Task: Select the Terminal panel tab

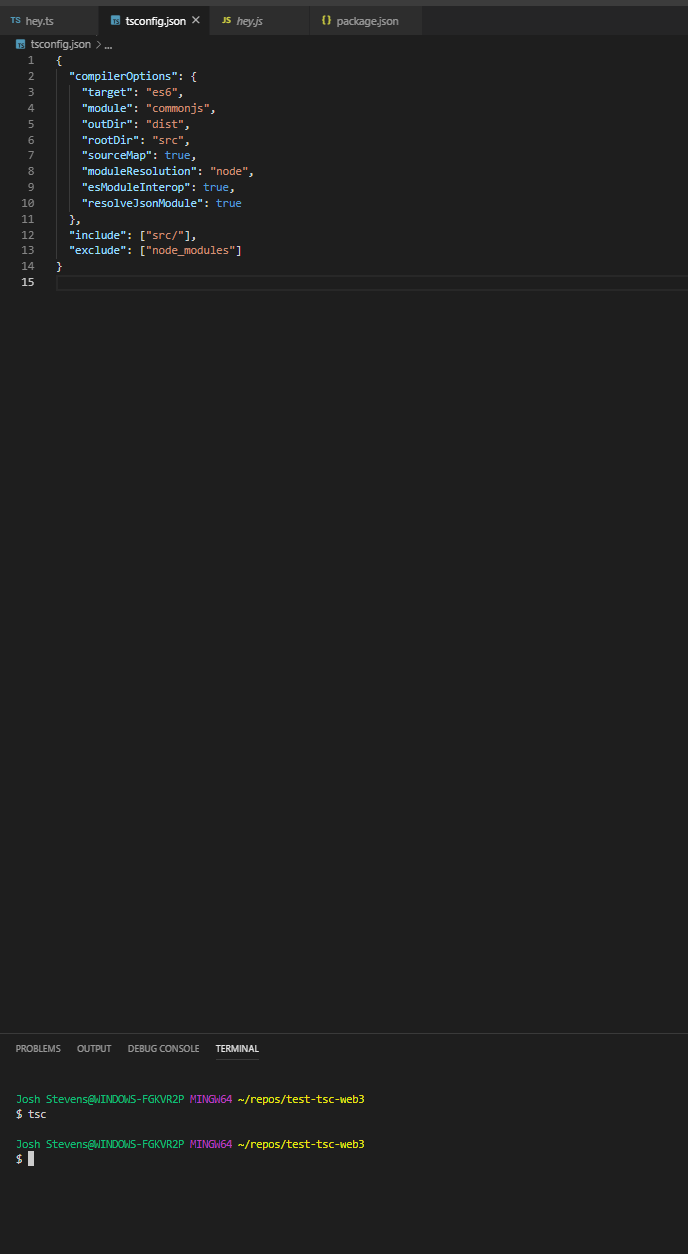Action: (237, 1049)
